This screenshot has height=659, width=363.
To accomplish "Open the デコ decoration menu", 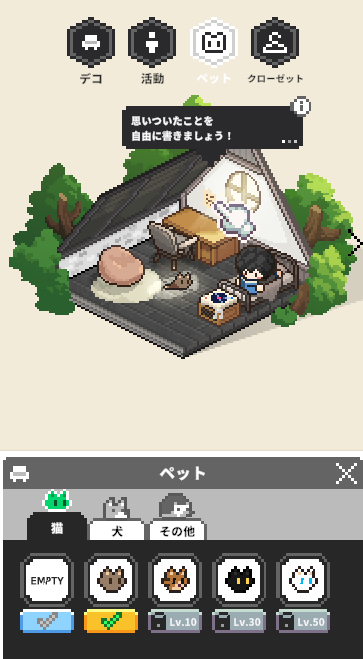I will (x=91, y=42).
